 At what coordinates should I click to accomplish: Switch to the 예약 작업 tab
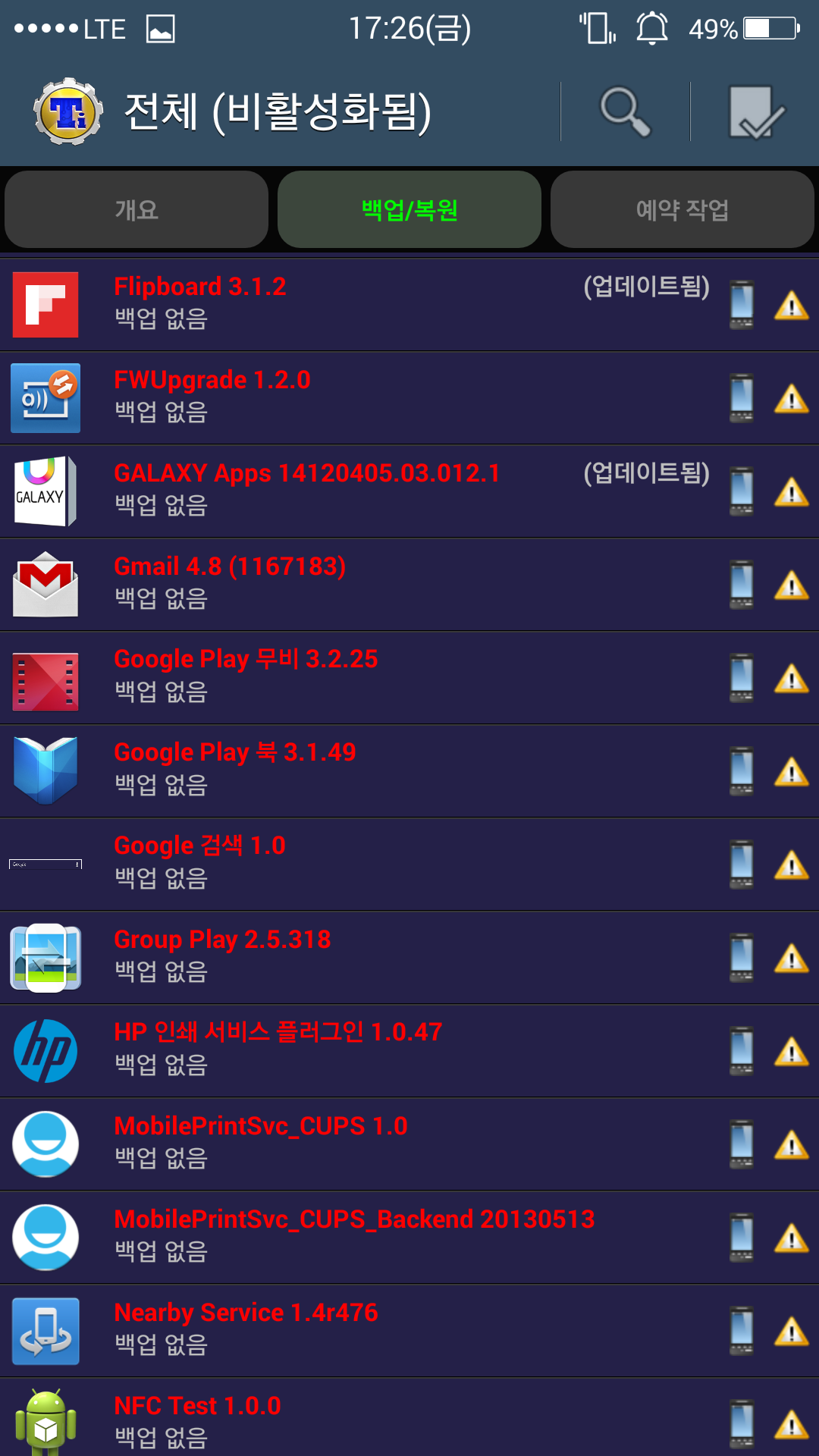click(682, 209)
